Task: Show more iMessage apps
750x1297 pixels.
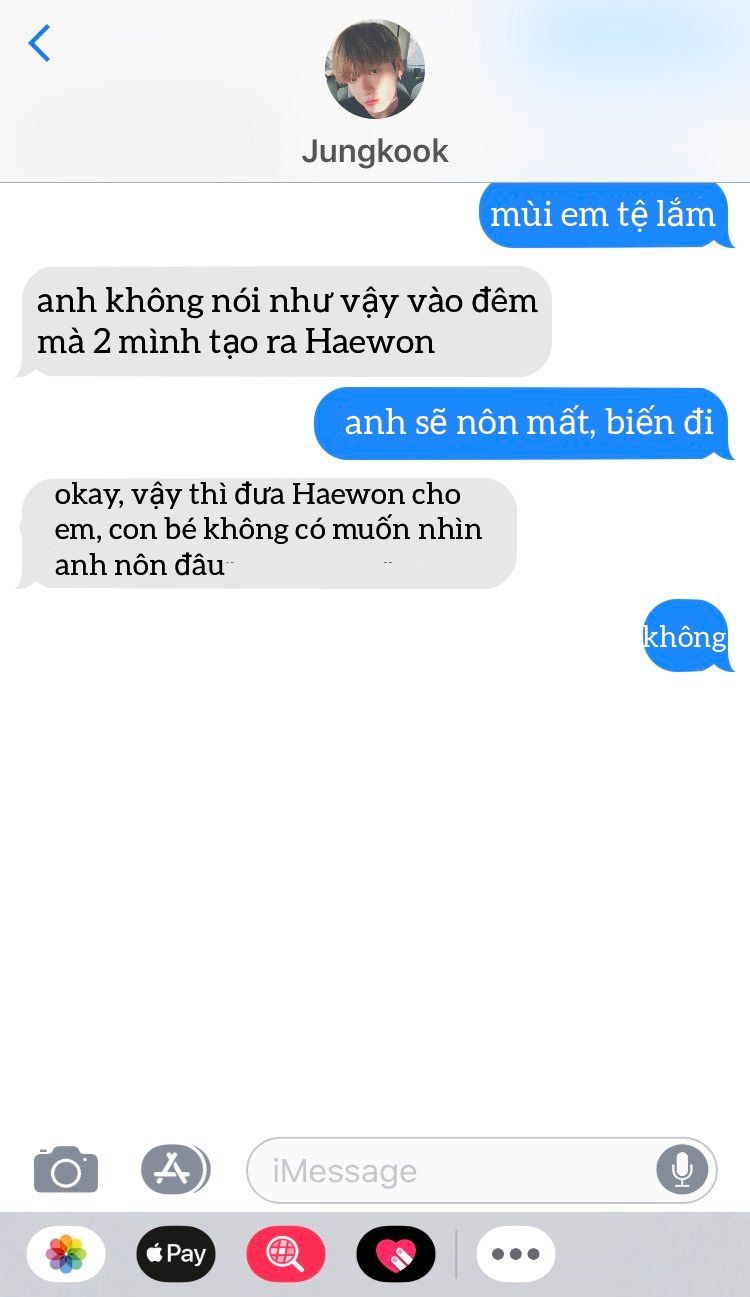Action: coord(516,1254)
